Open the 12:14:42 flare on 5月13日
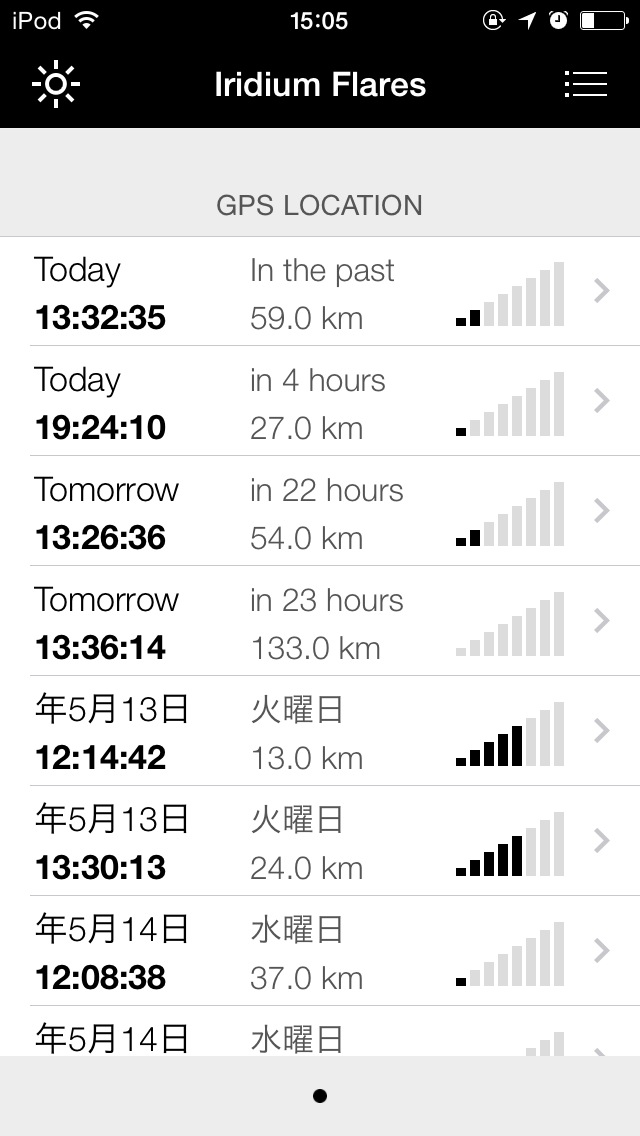 320,733
